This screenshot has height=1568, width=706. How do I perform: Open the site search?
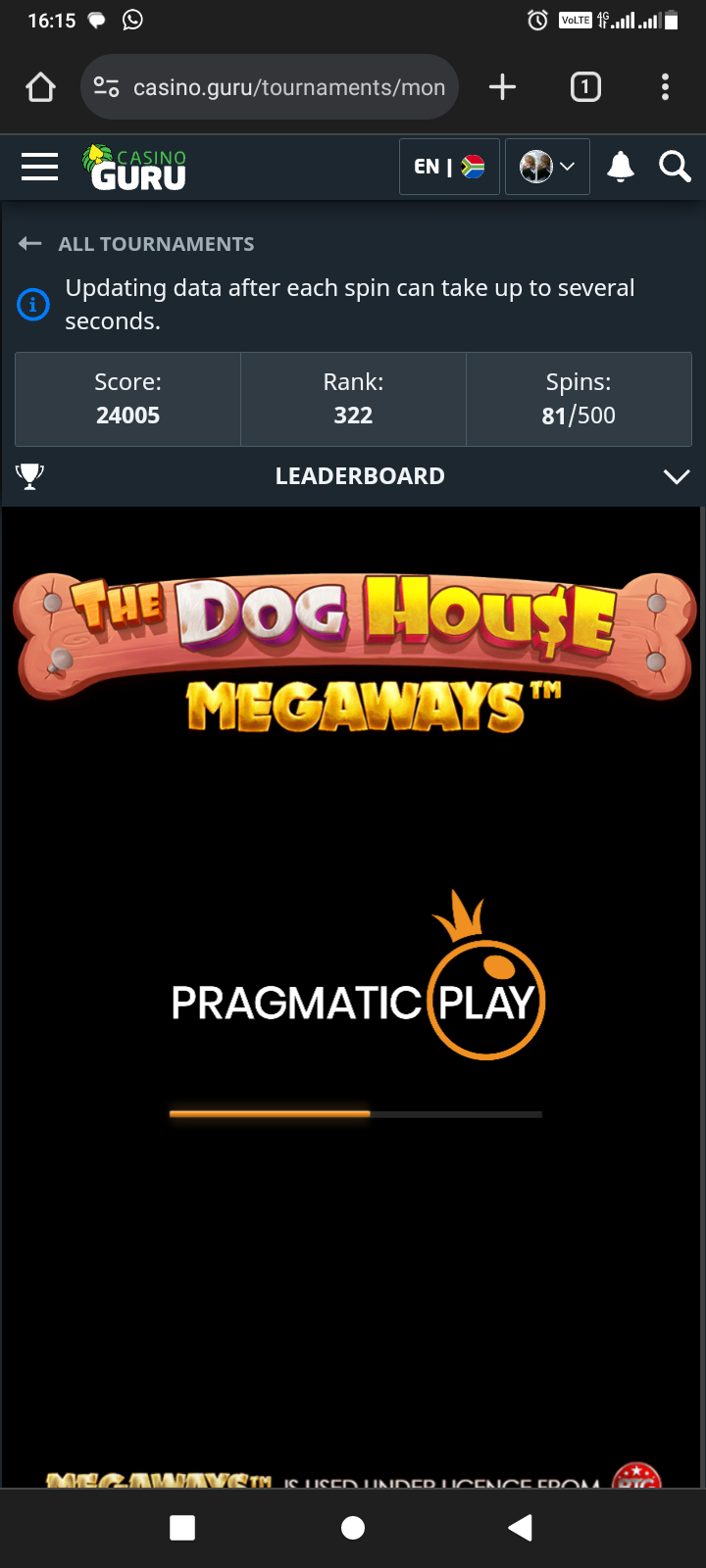(675, 167)
